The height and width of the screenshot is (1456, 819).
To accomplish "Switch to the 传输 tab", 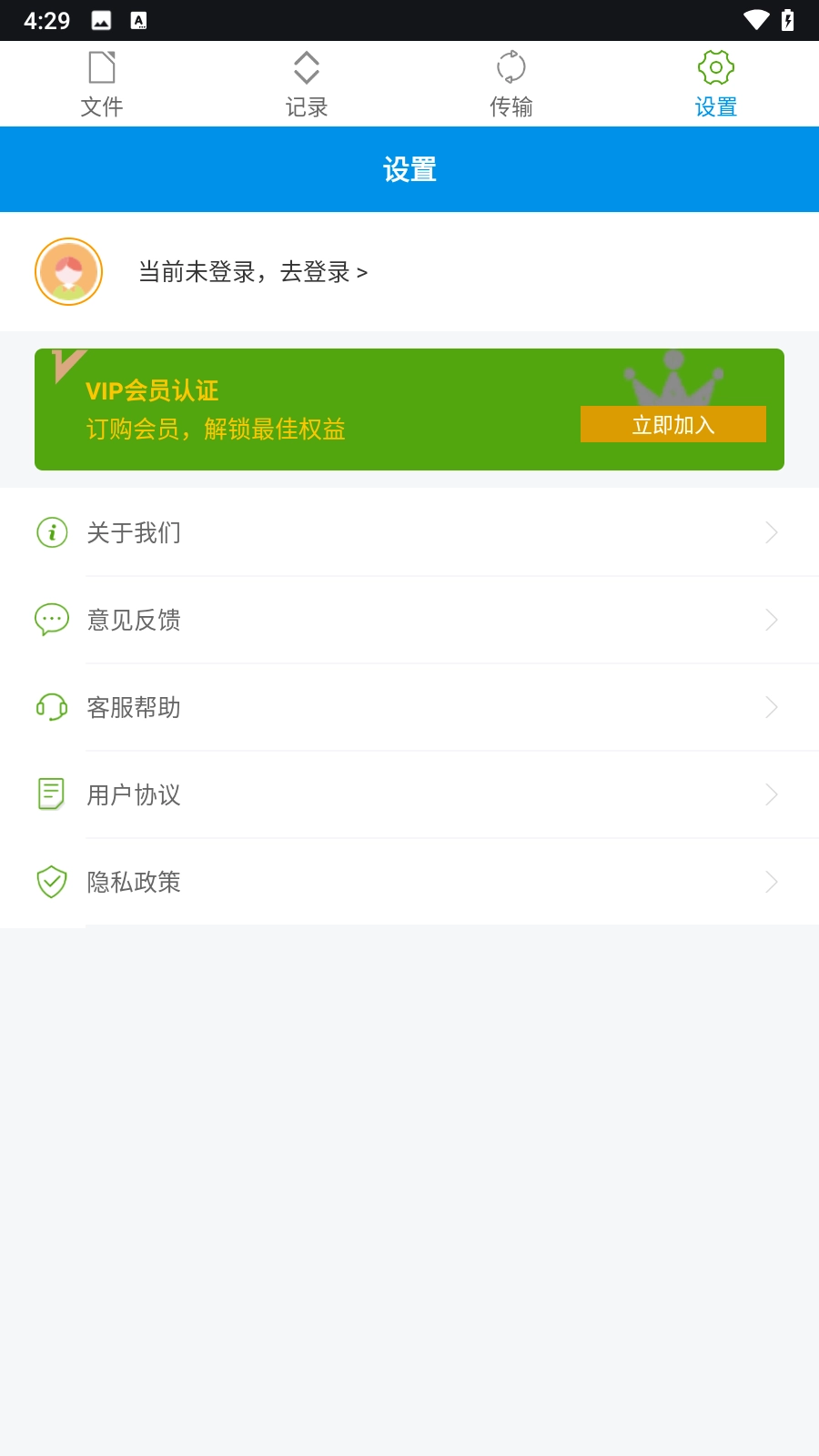I will (x=511, y=84).
